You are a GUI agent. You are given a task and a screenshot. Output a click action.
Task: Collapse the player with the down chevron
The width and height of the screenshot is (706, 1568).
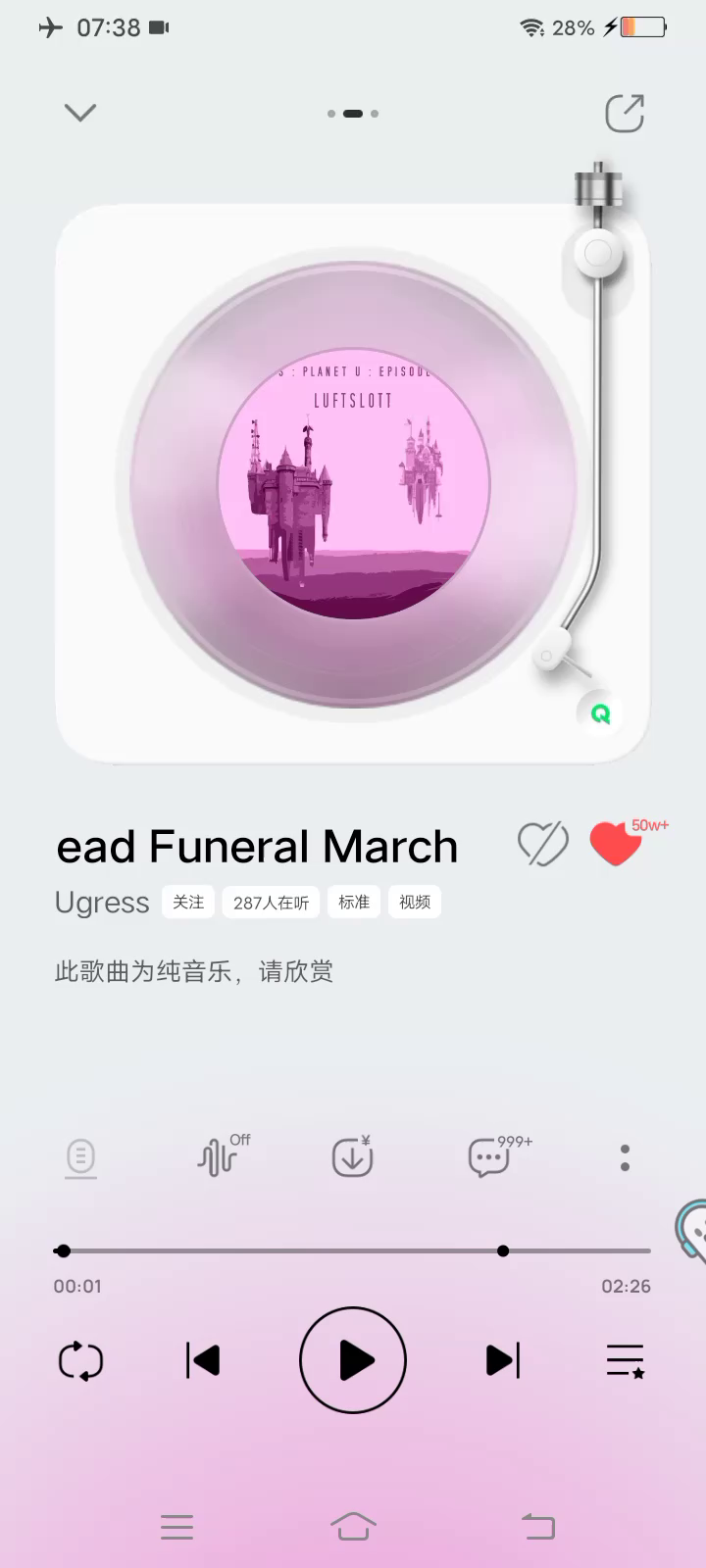79,112
